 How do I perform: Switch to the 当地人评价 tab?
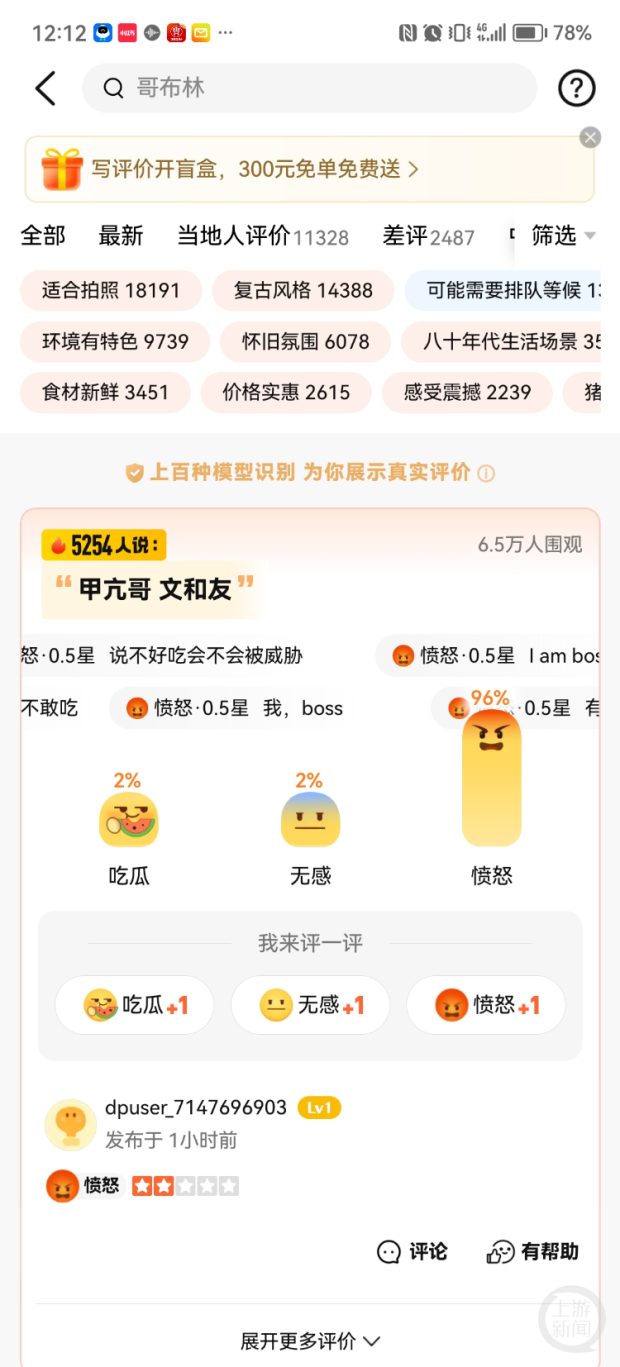click(262, 236)
